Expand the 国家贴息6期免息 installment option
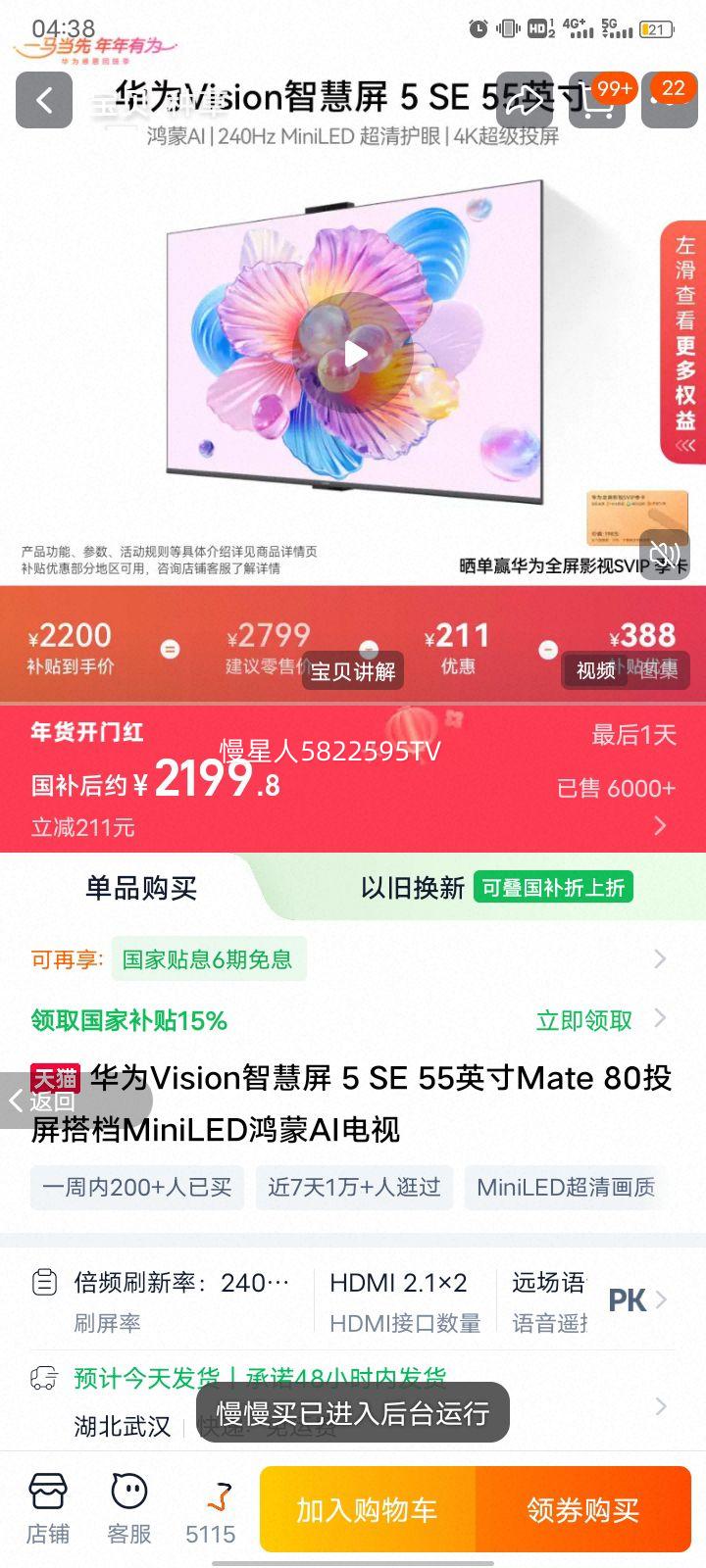 click(660, 958)
